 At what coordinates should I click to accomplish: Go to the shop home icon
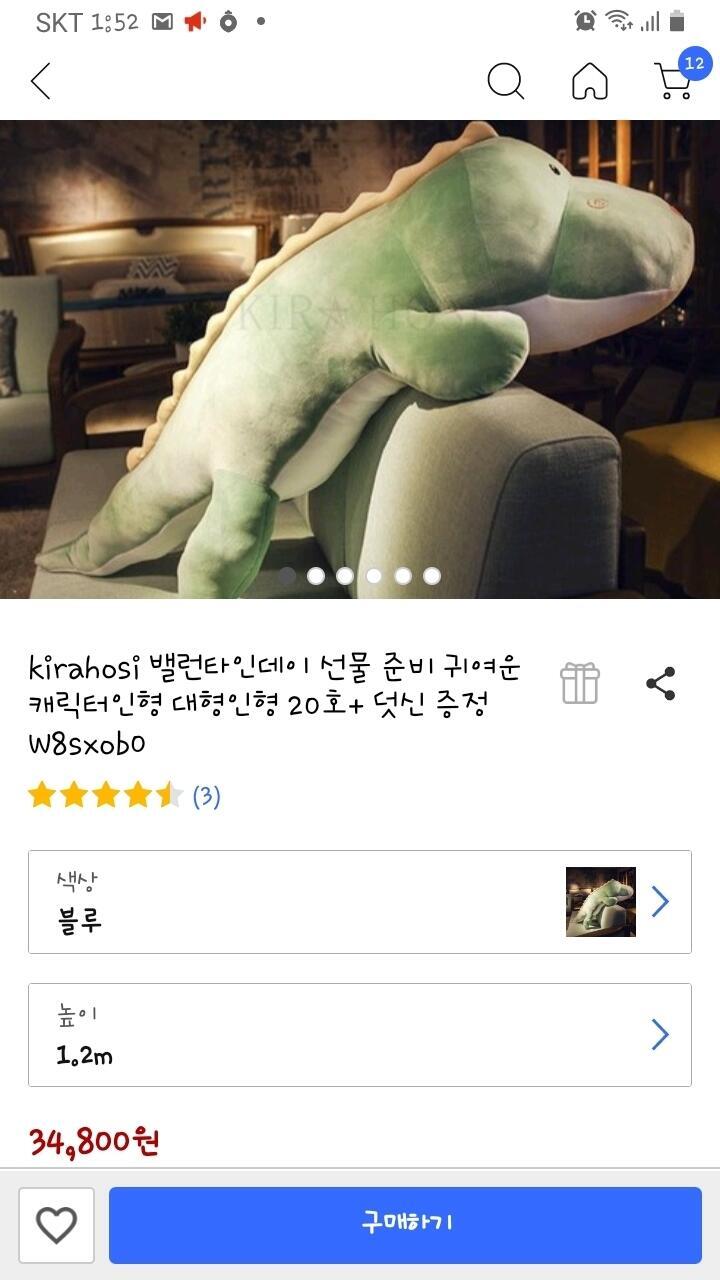tap(590, 81)
